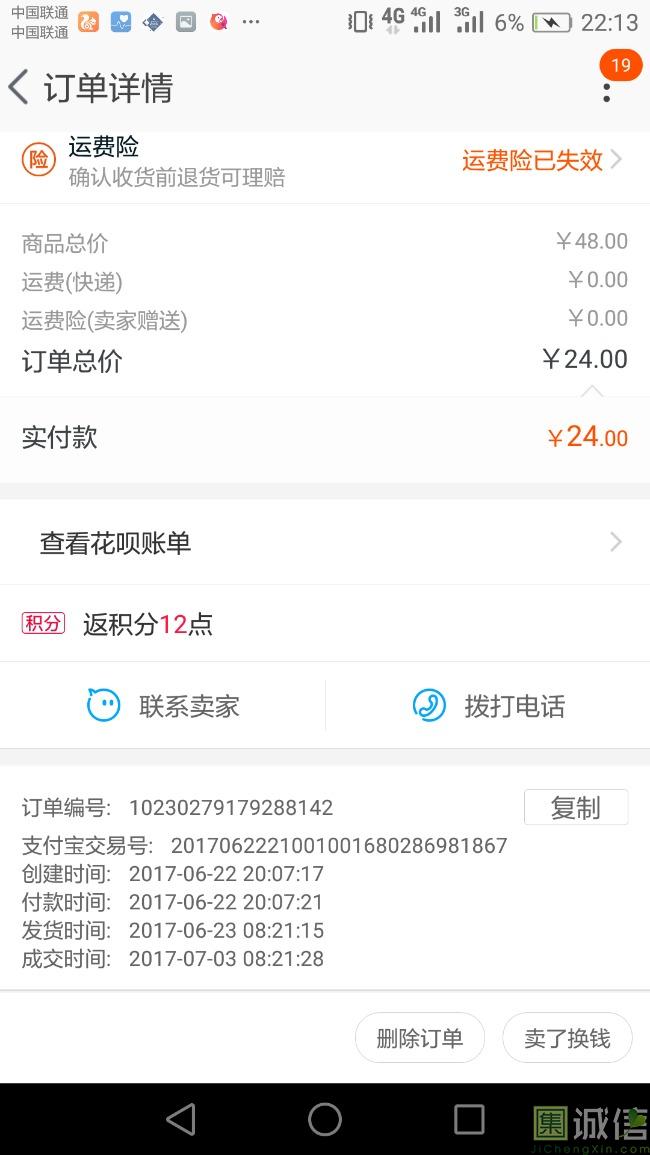The height and width of the screenshot is (1155, 650).
Task: Tap the system home button
Action: coord(324,1119)
